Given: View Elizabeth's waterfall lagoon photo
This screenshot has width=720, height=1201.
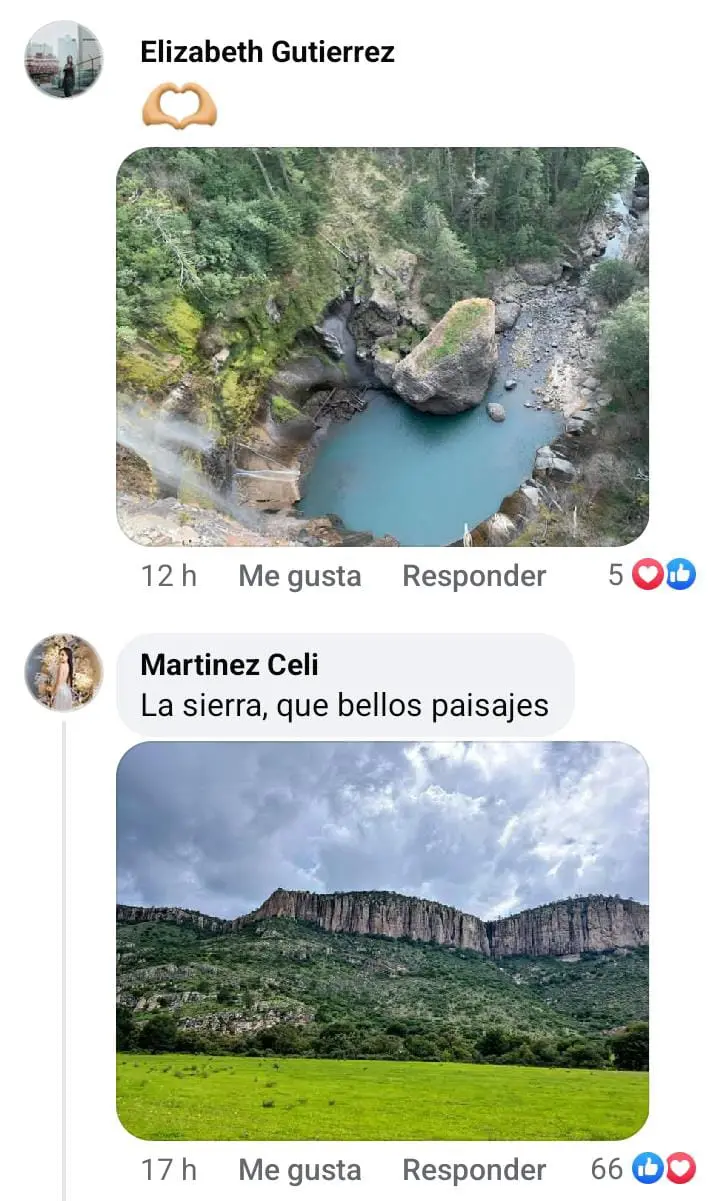Looking at the screenshot, I should [382, 346].
